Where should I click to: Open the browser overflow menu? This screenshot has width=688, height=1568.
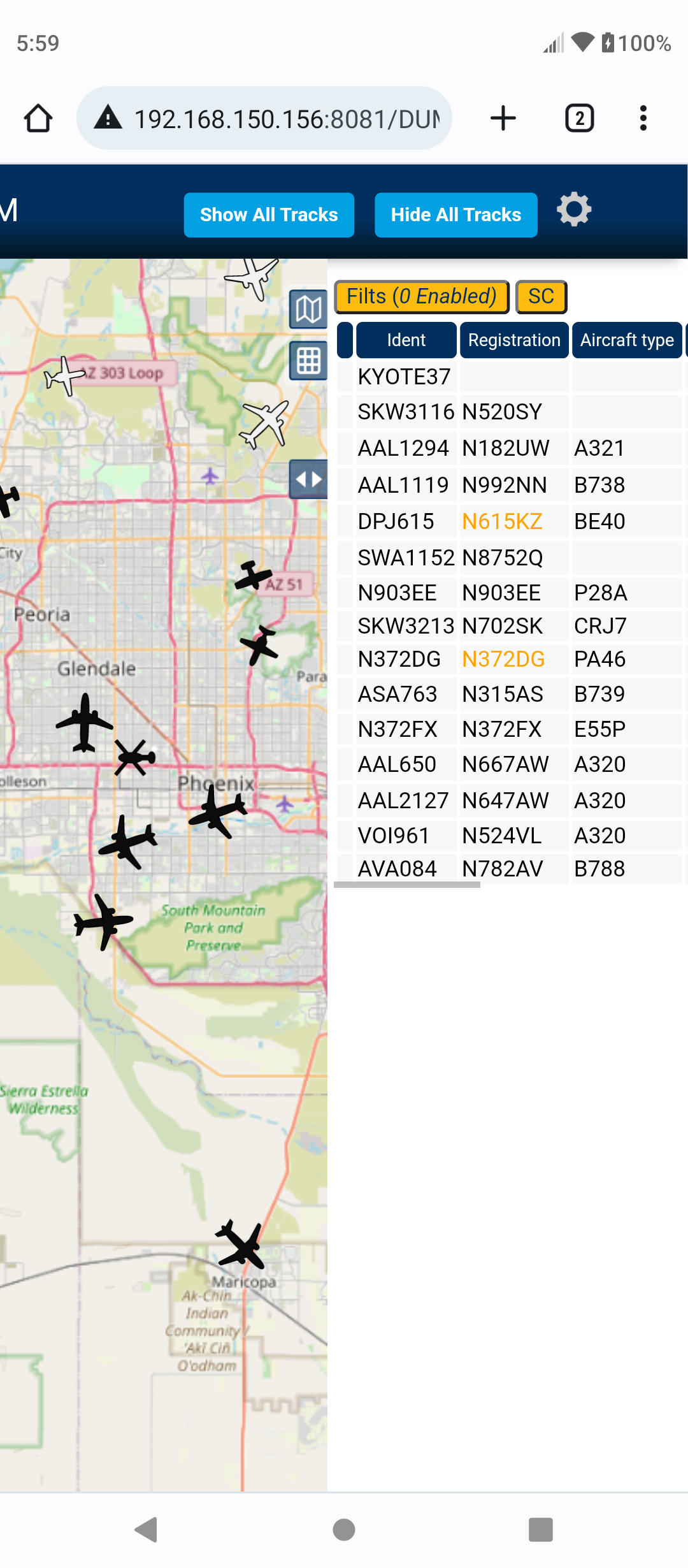643,119
